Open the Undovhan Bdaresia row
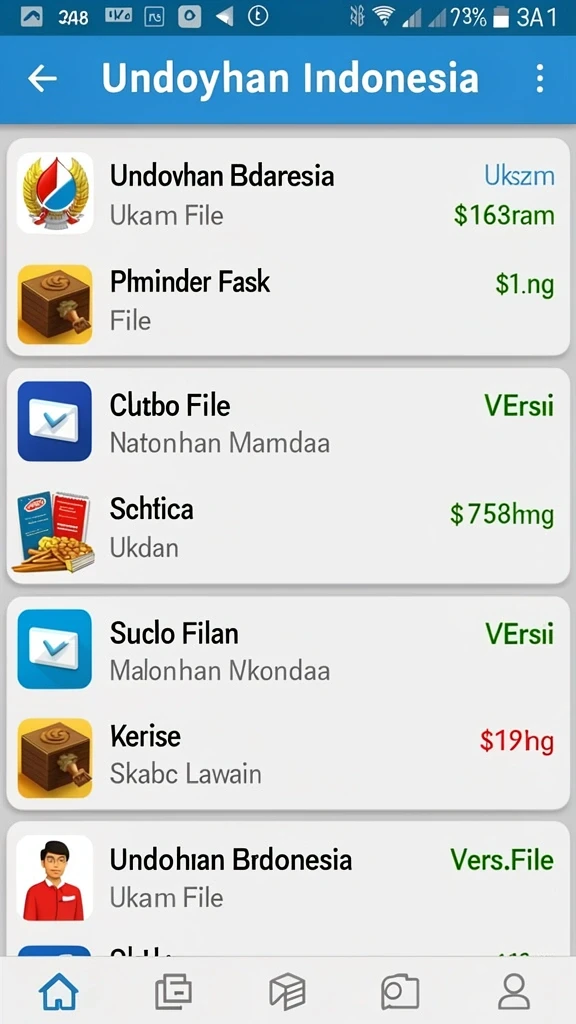The width and height of the screenshot is (576, 1024). pyautogui.click(x=288, y=194)
